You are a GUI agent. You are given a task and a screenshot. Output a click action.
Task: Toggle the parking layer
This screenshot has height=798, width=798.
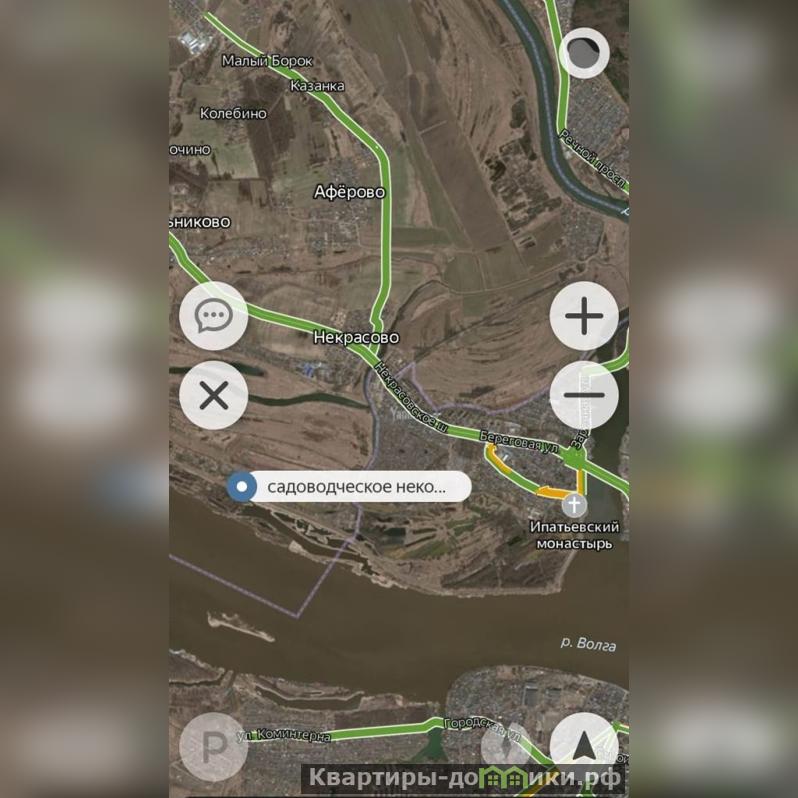click(213, 747)
